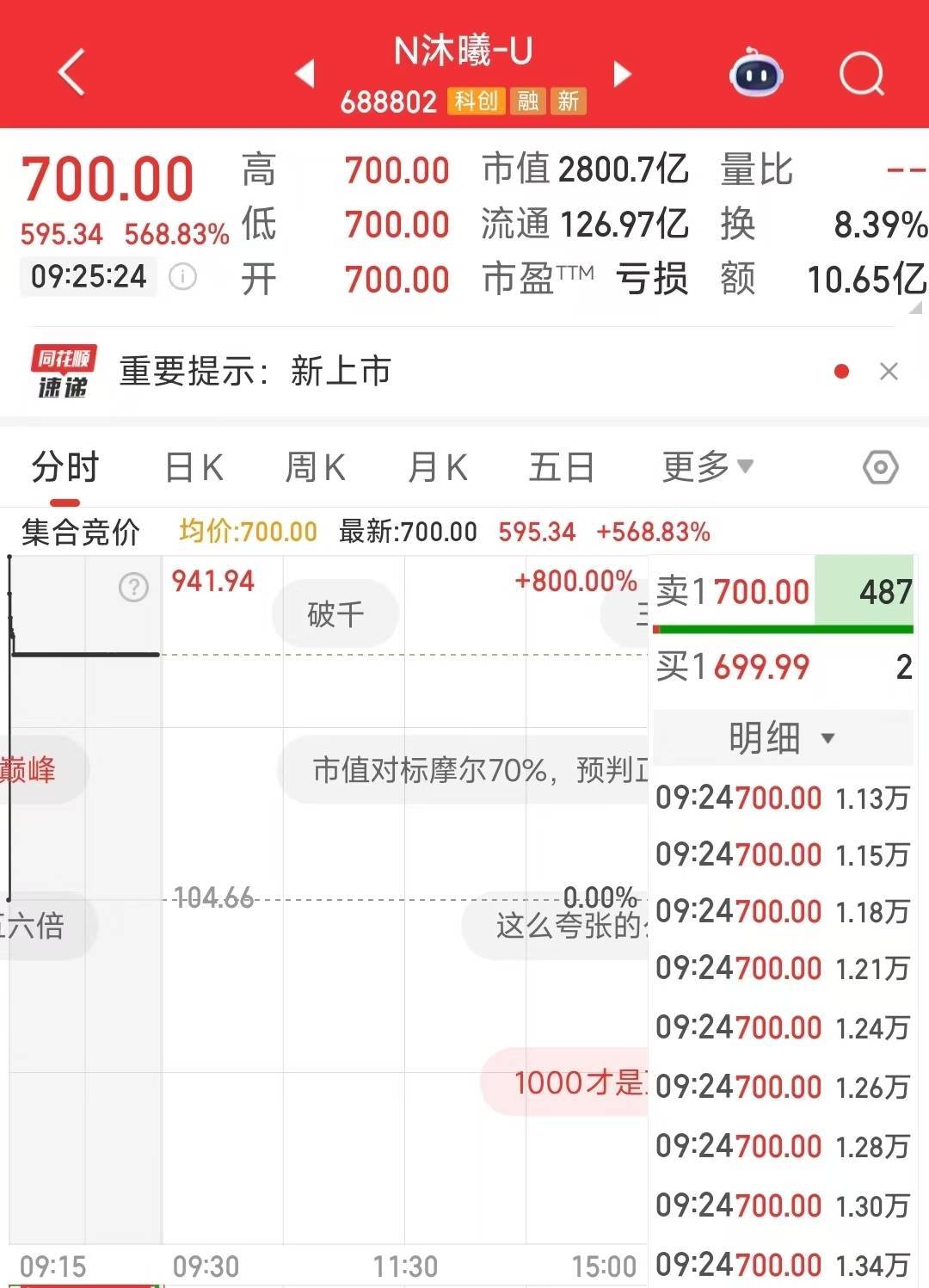Show info for the 09:25:24 timestamp

tap(182, 277)
